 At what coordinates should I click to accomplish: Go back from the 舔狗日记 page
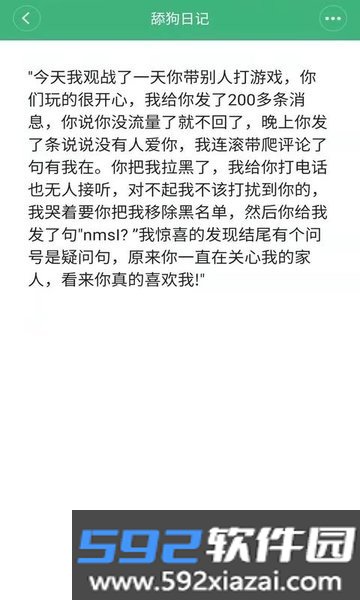(x=26, y=18)
